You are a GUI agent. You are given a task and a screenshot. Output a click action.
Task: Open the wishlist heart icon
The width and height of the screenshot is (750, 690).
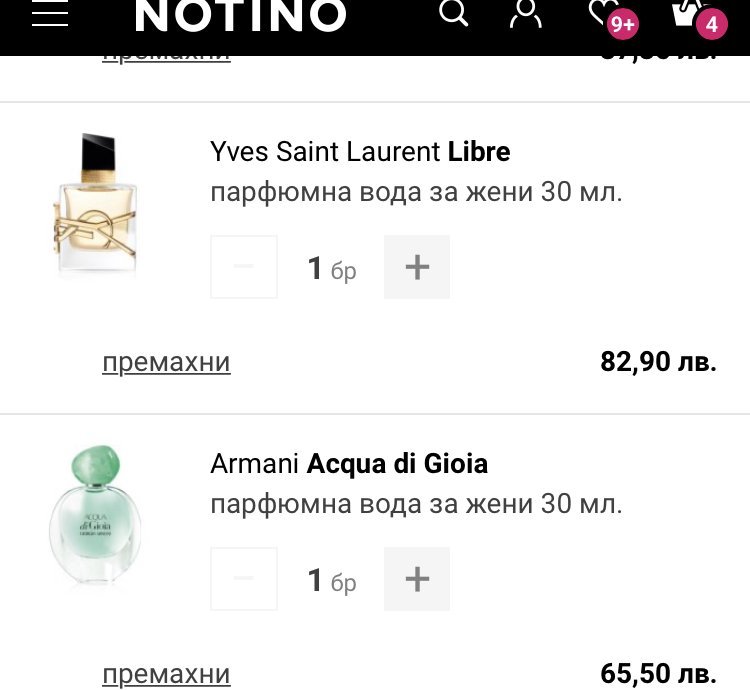603,12
